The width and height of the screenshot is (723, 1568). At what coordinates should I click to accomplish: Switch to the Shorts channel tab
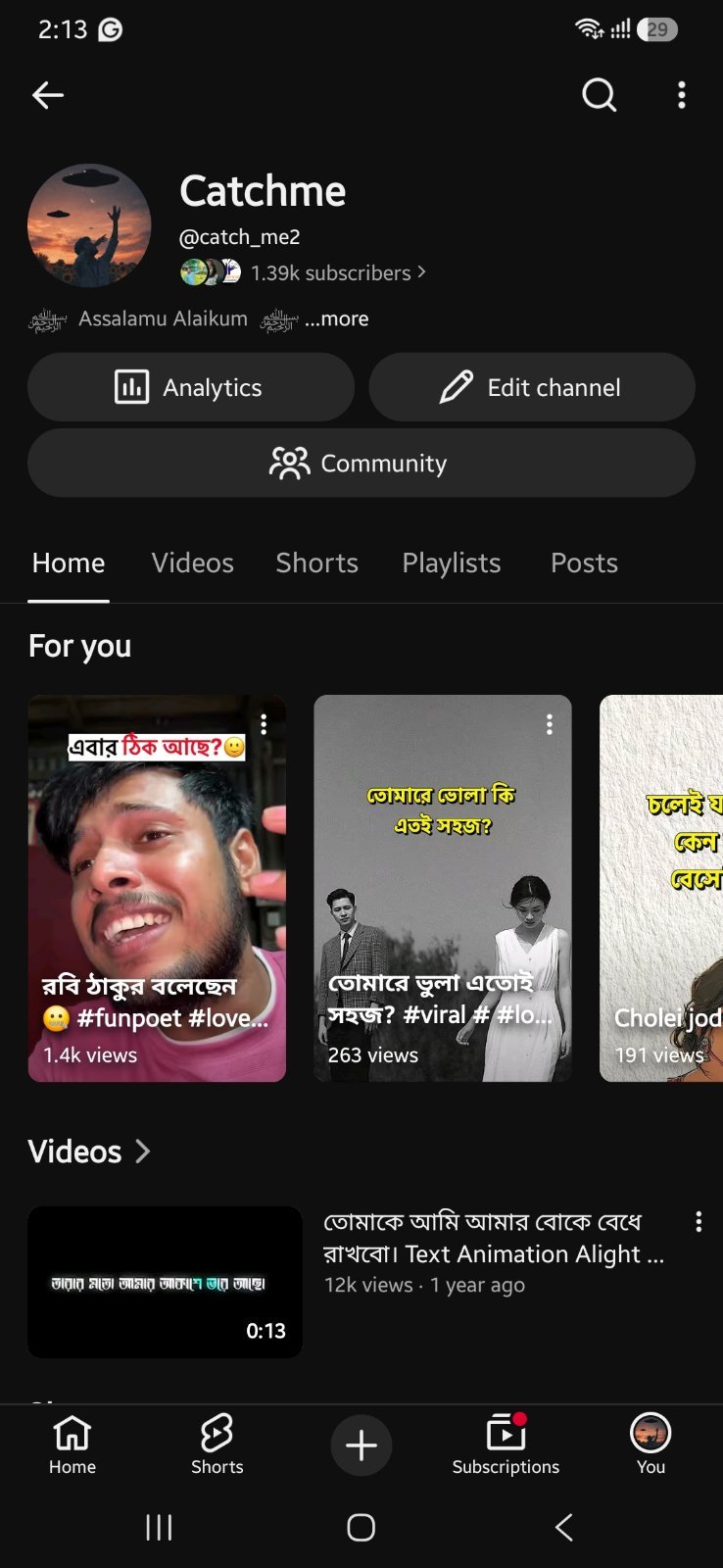tap(316, 563)
